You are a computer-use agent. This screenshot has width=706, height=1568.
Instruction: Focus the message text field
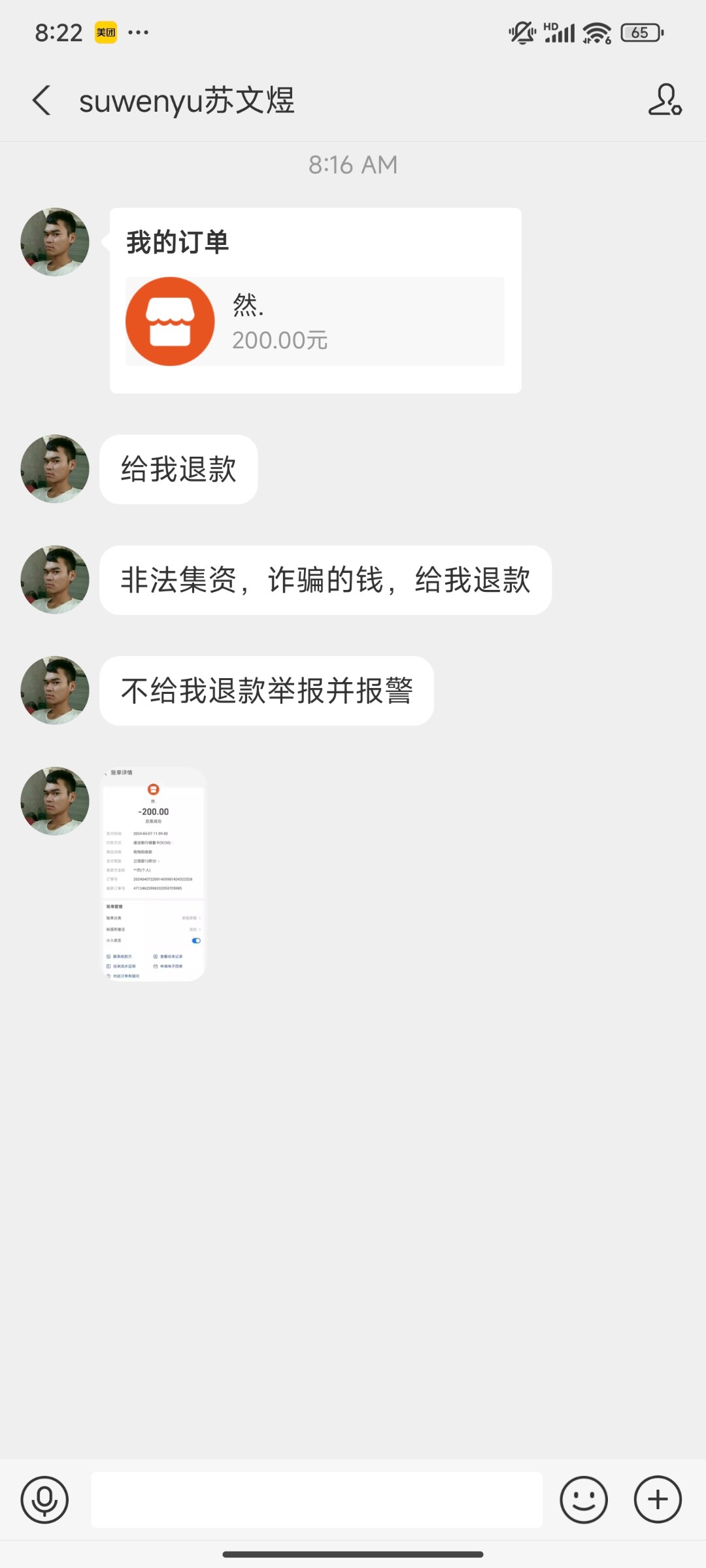316,1499
